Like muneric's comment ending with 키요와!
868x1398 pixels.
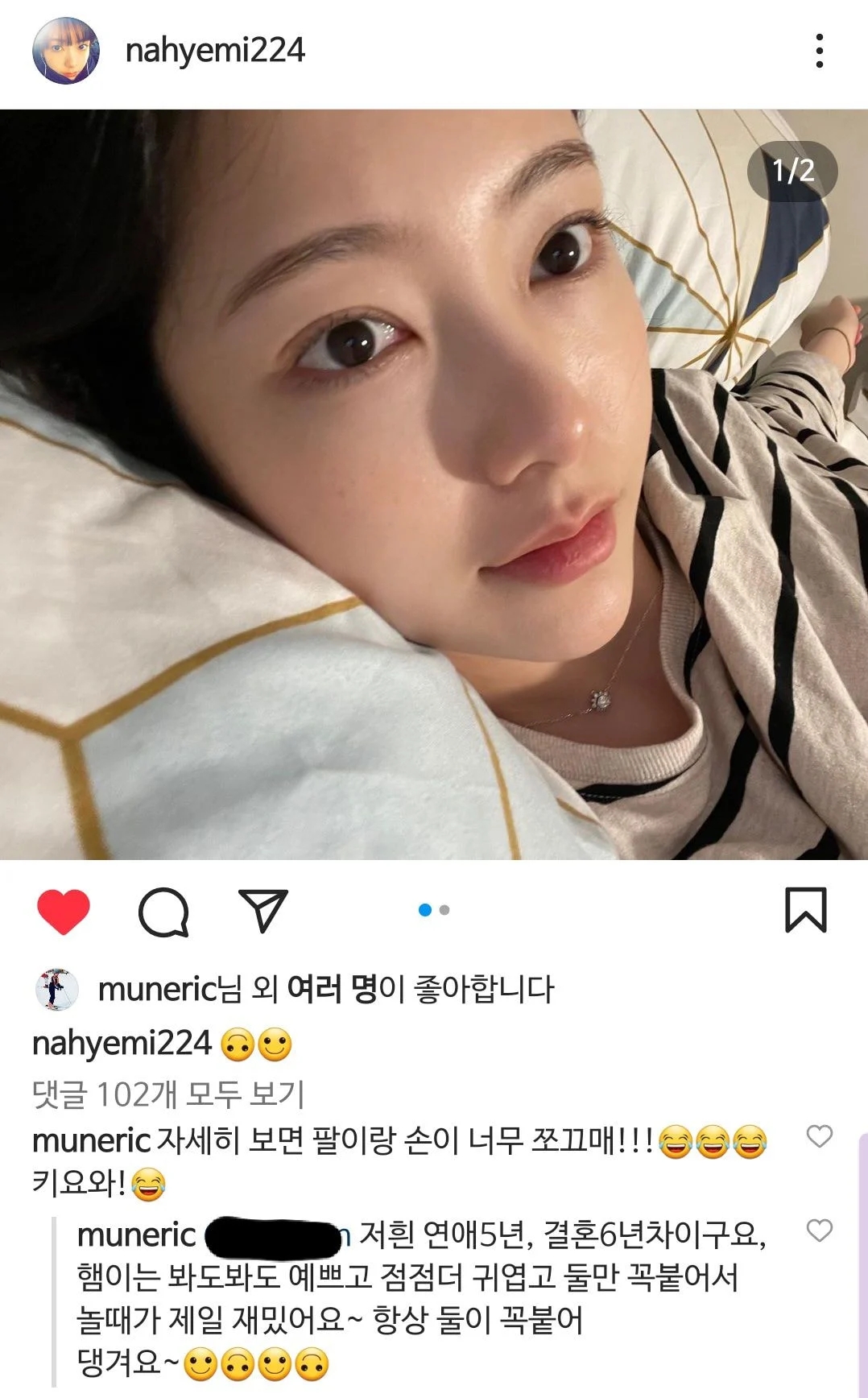[x=819, y=1136]
